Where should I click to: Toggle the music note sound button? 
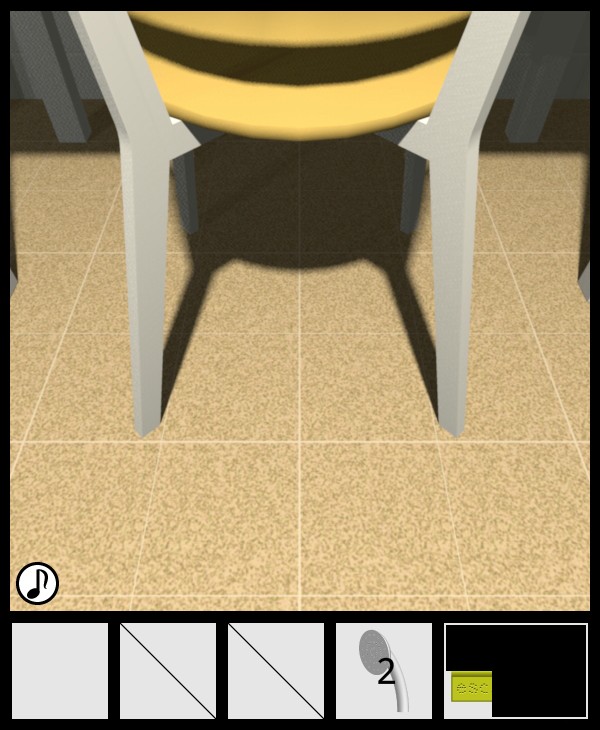[x=37, y=583]
